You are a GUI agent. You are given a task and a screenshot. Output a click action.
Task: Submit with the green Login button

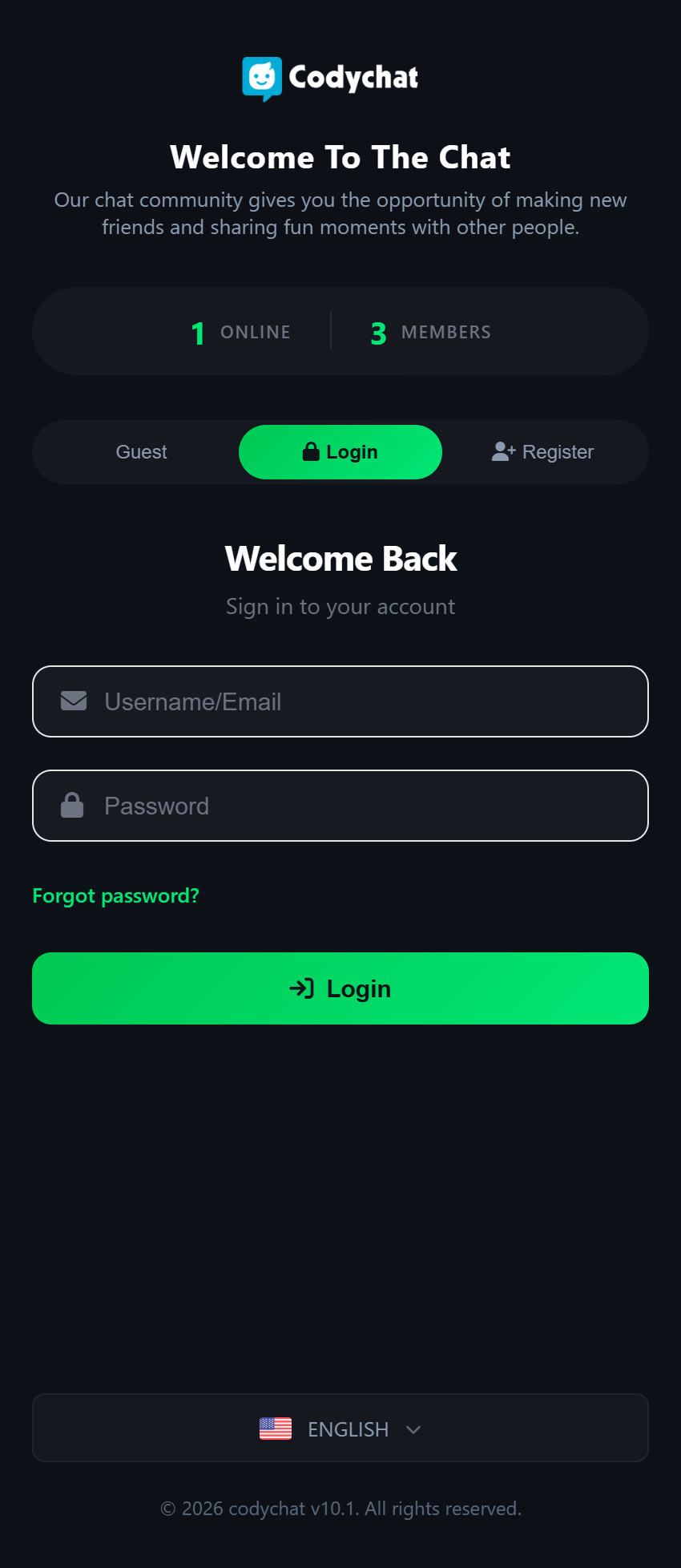(x=340, y=988)
